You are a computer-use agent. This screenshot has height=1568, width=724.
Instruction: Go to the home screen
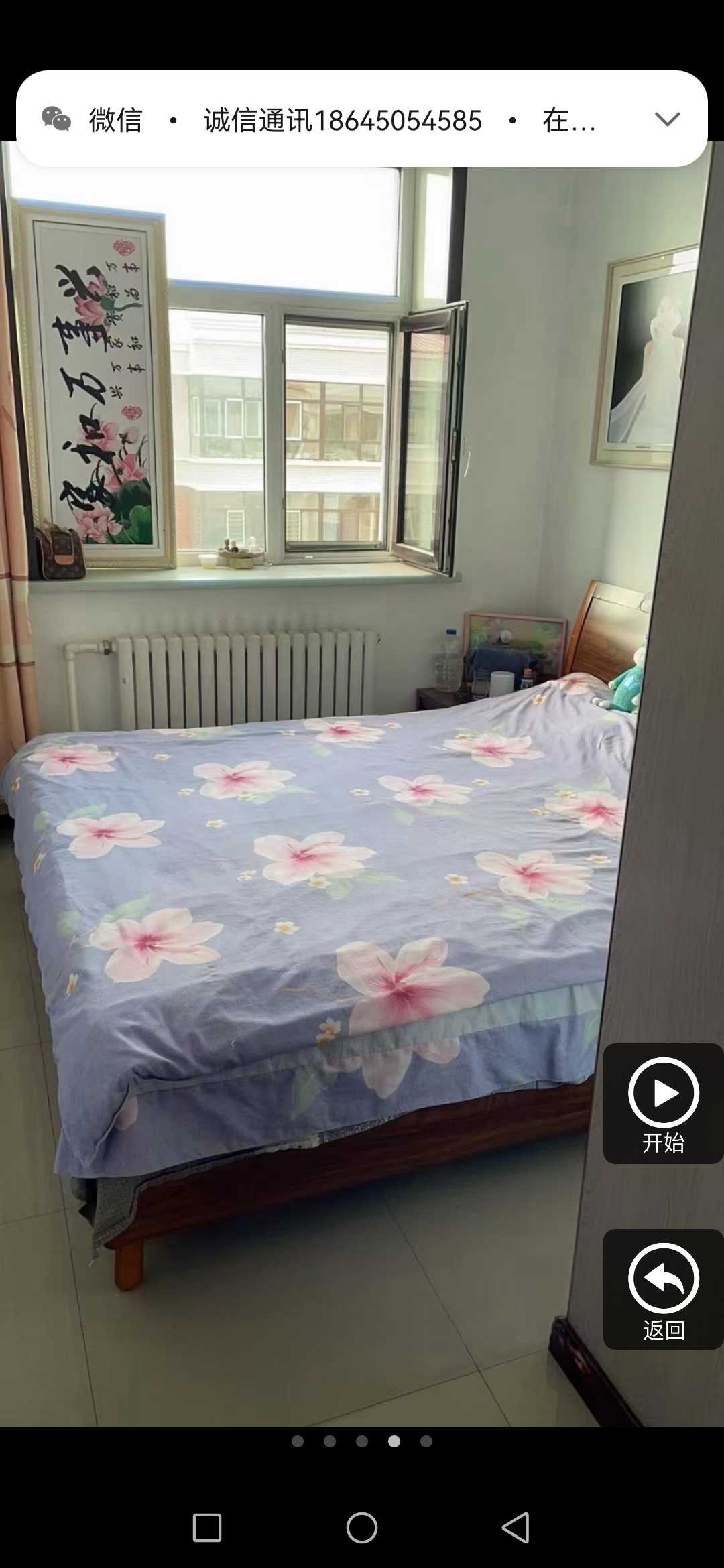(362, 1528)
